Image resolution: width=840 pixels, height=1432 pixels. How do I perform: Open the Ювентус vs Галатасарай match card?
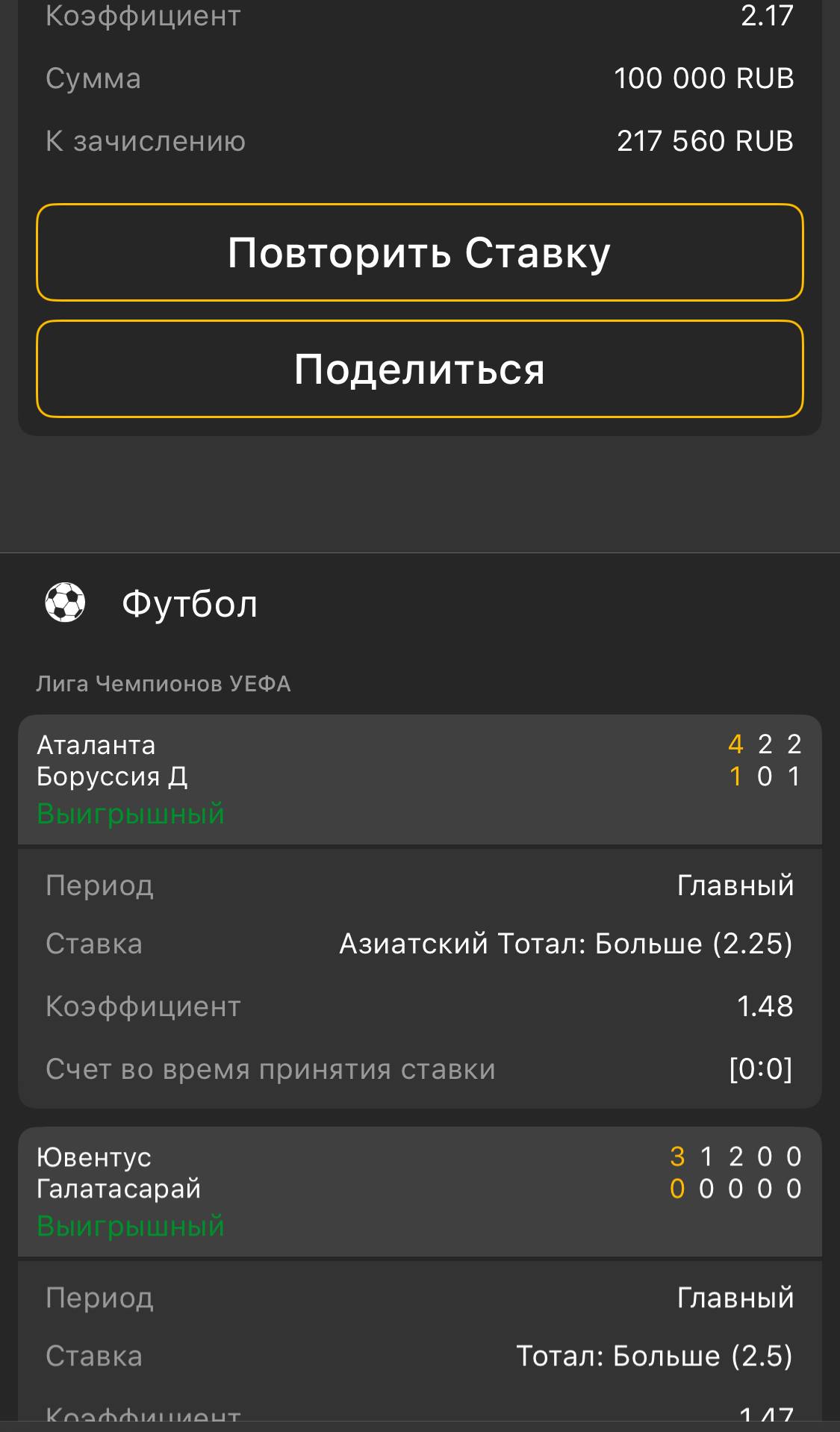click(418, 1191)
